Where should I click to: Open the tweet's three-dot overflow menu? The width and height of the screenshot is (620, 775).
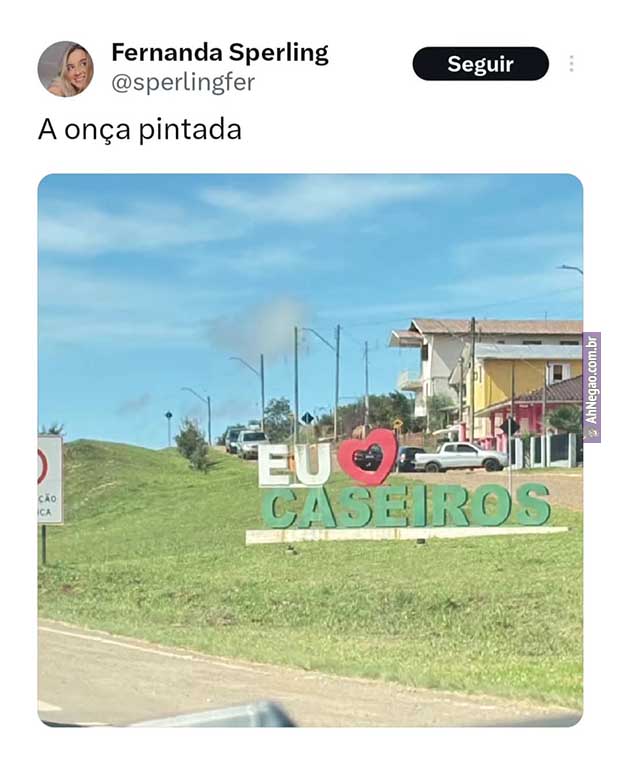(x=571, y=64)
